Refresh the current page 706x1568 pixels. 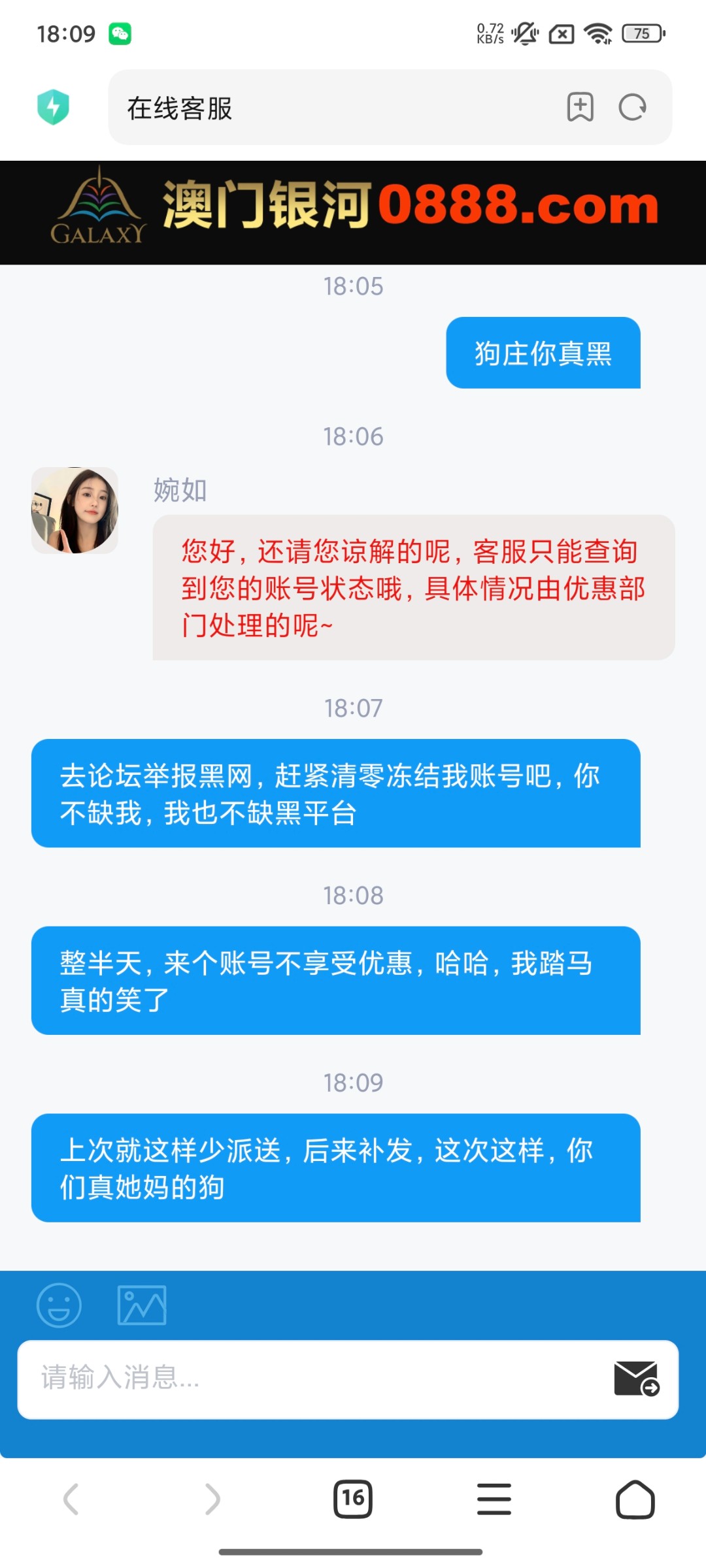pyautogui.click(x=631, y=108)
